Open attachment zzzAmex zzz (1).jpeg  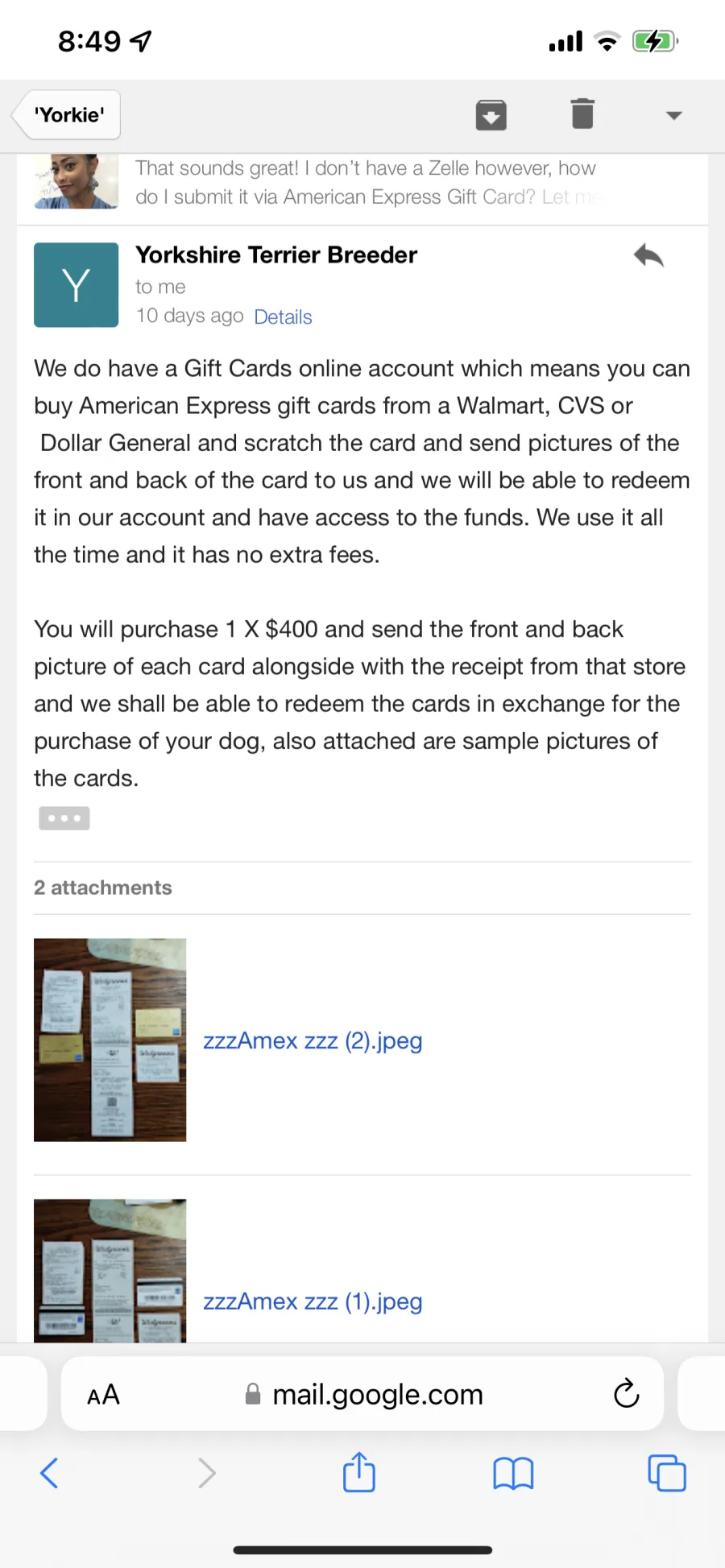(x=313, y=1301)
